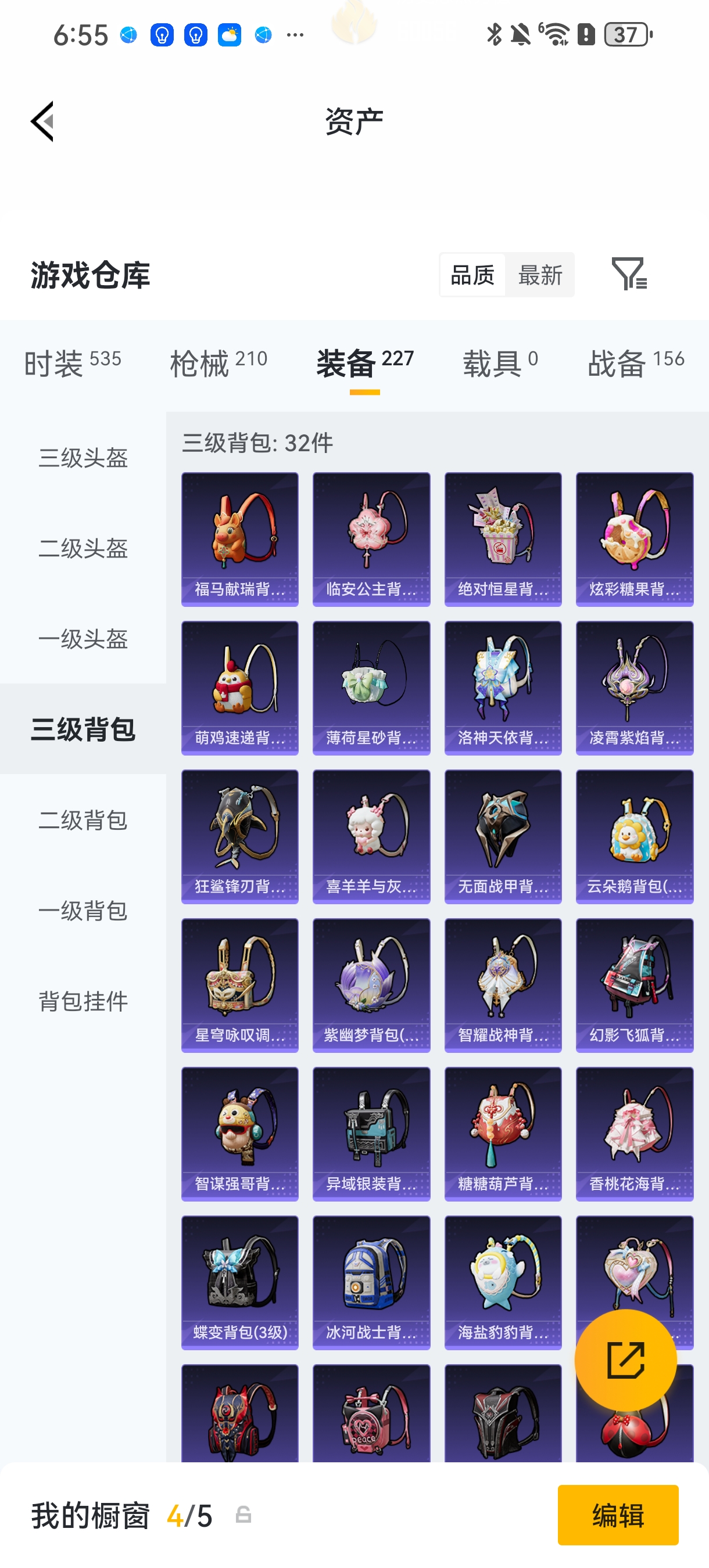This screenshot has height=1568, width=709.
Task: Switch sorting back to 品质
Action: click(x=472, y=275)
